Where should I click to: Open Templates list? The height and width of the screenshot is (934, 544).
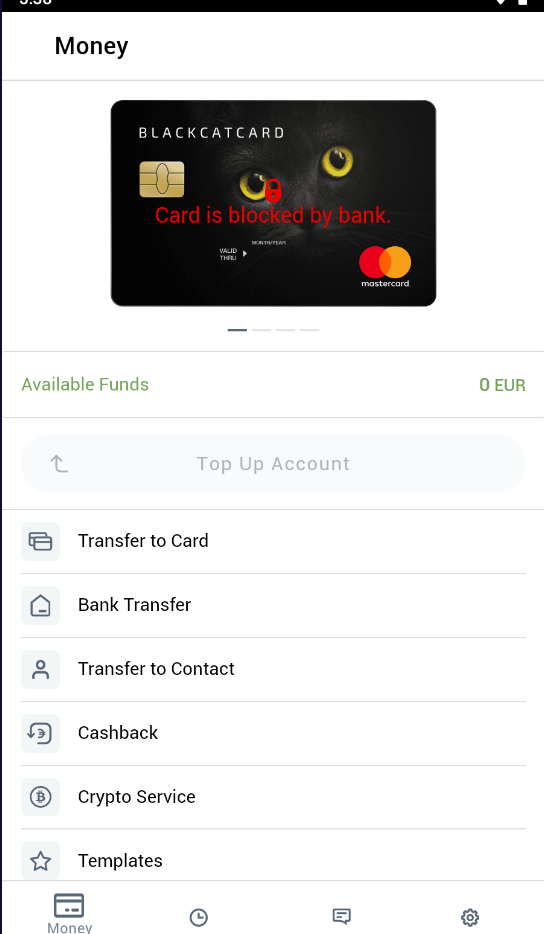tap(273, 861)
